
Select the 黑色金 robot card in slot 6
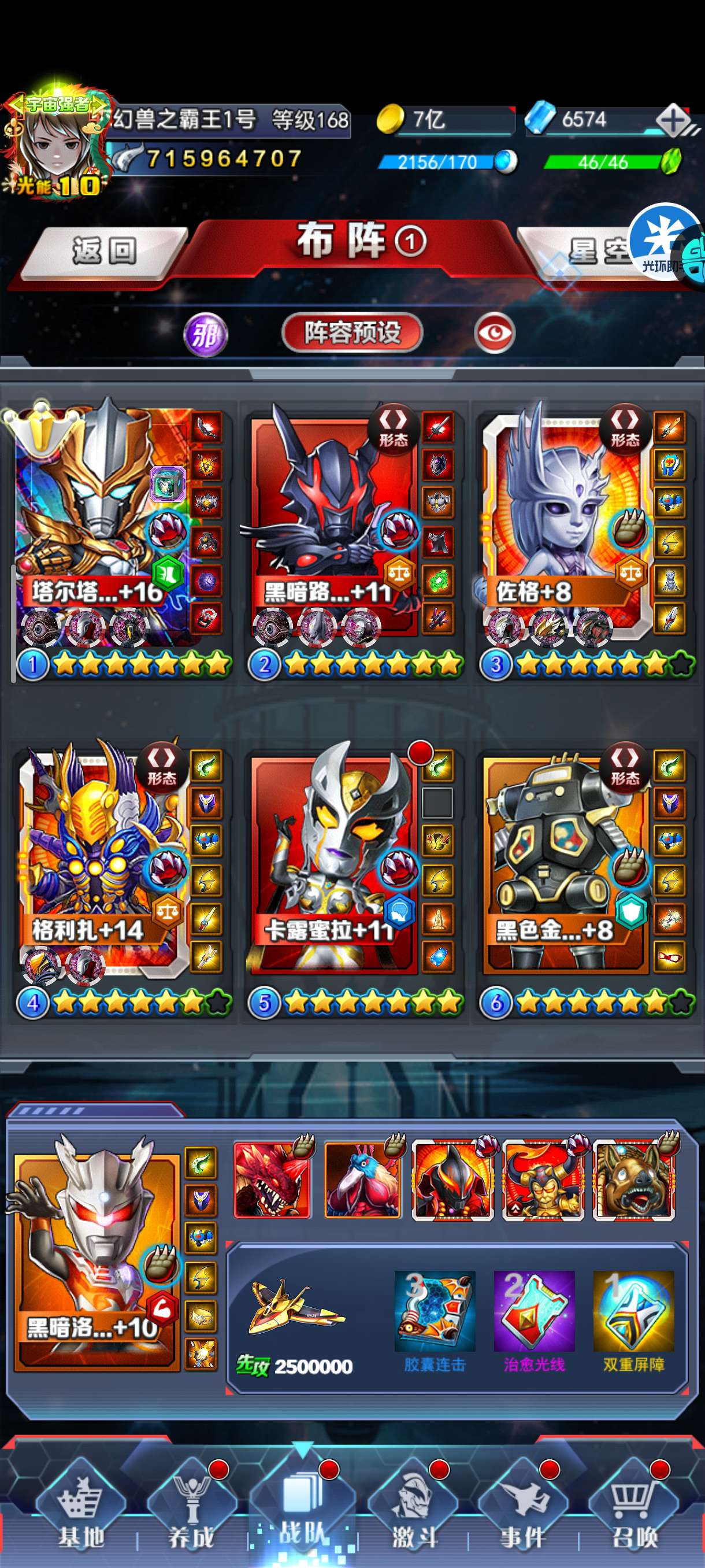(566, 861)
